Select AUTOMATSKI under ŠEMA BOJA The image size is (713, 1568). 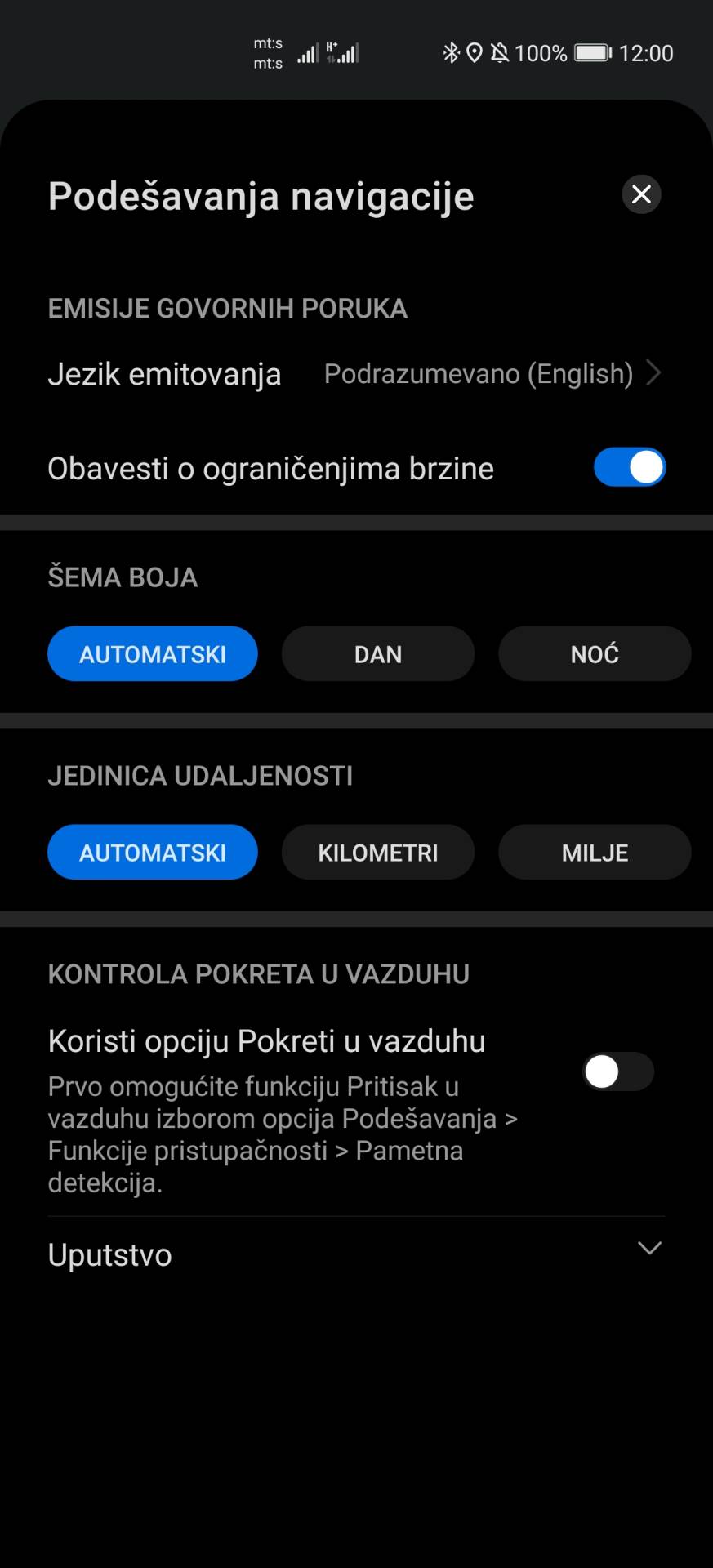[152, 653]
